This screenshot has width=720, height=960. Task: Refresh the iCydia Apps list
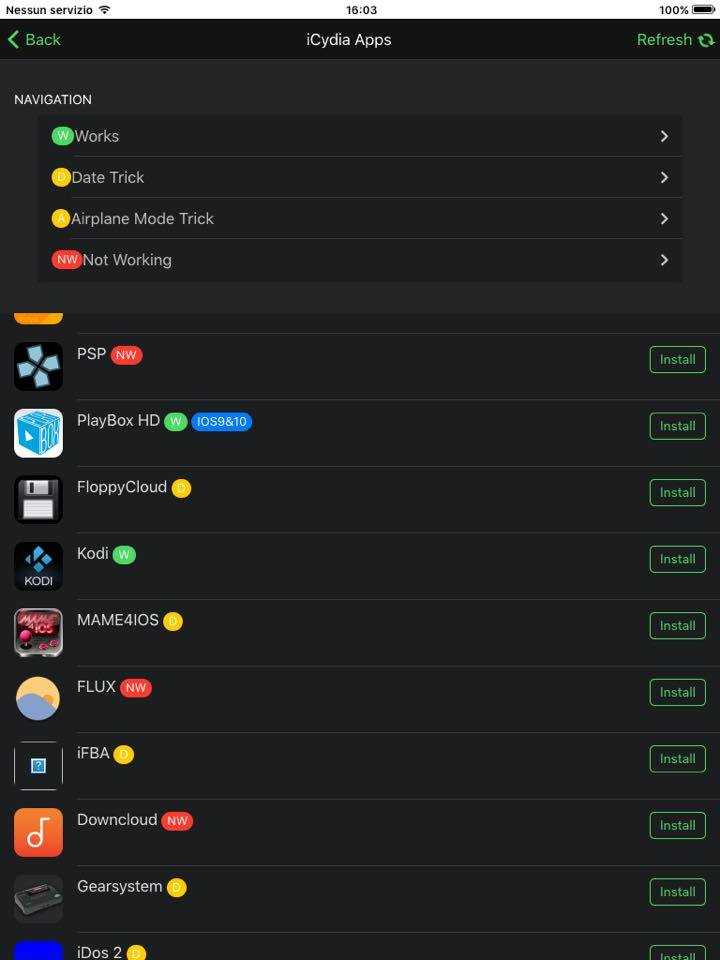[x=675, y=40]
